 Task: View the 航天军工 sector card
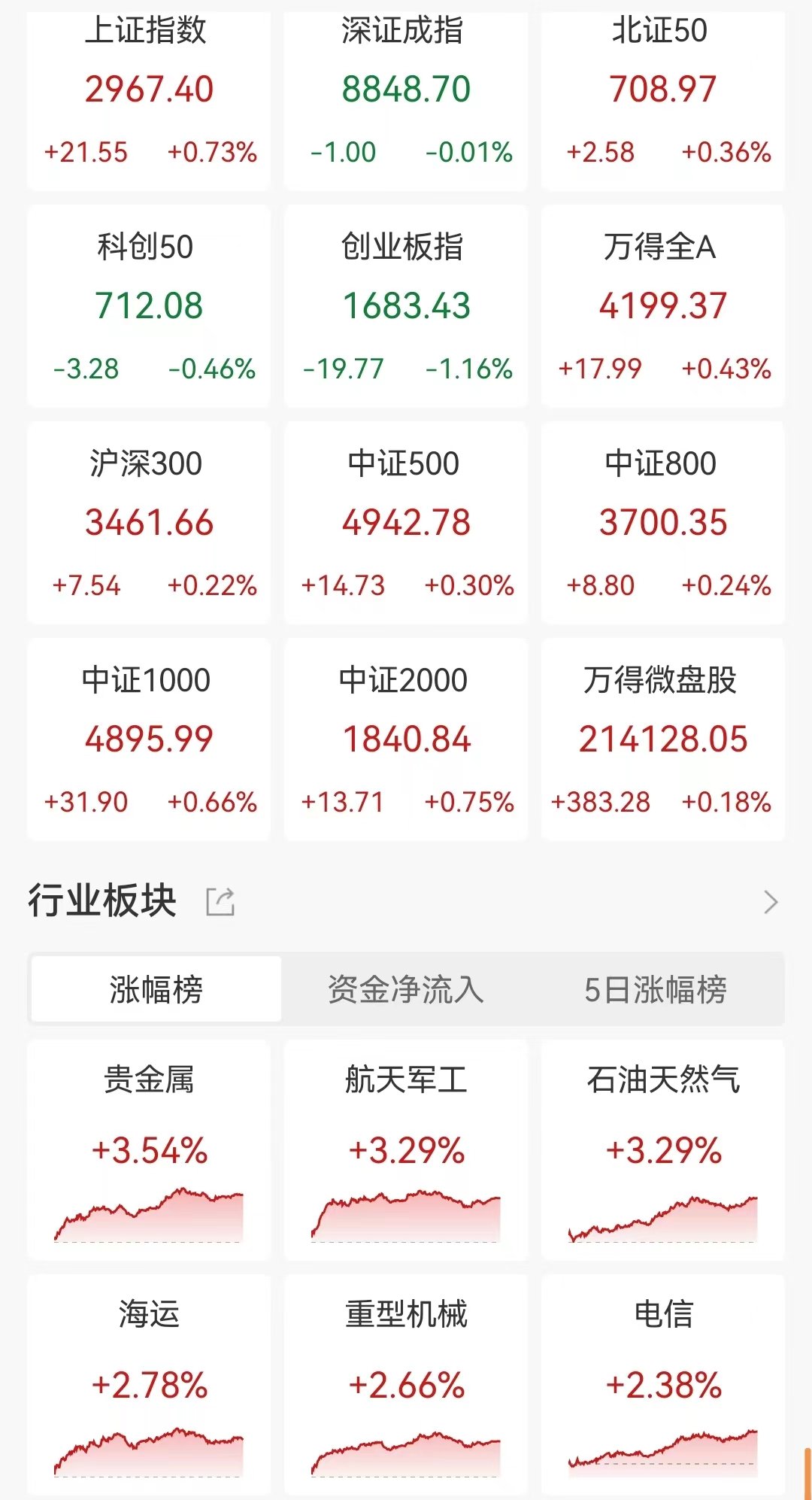pyautogui.click(x=406, y=1150)
